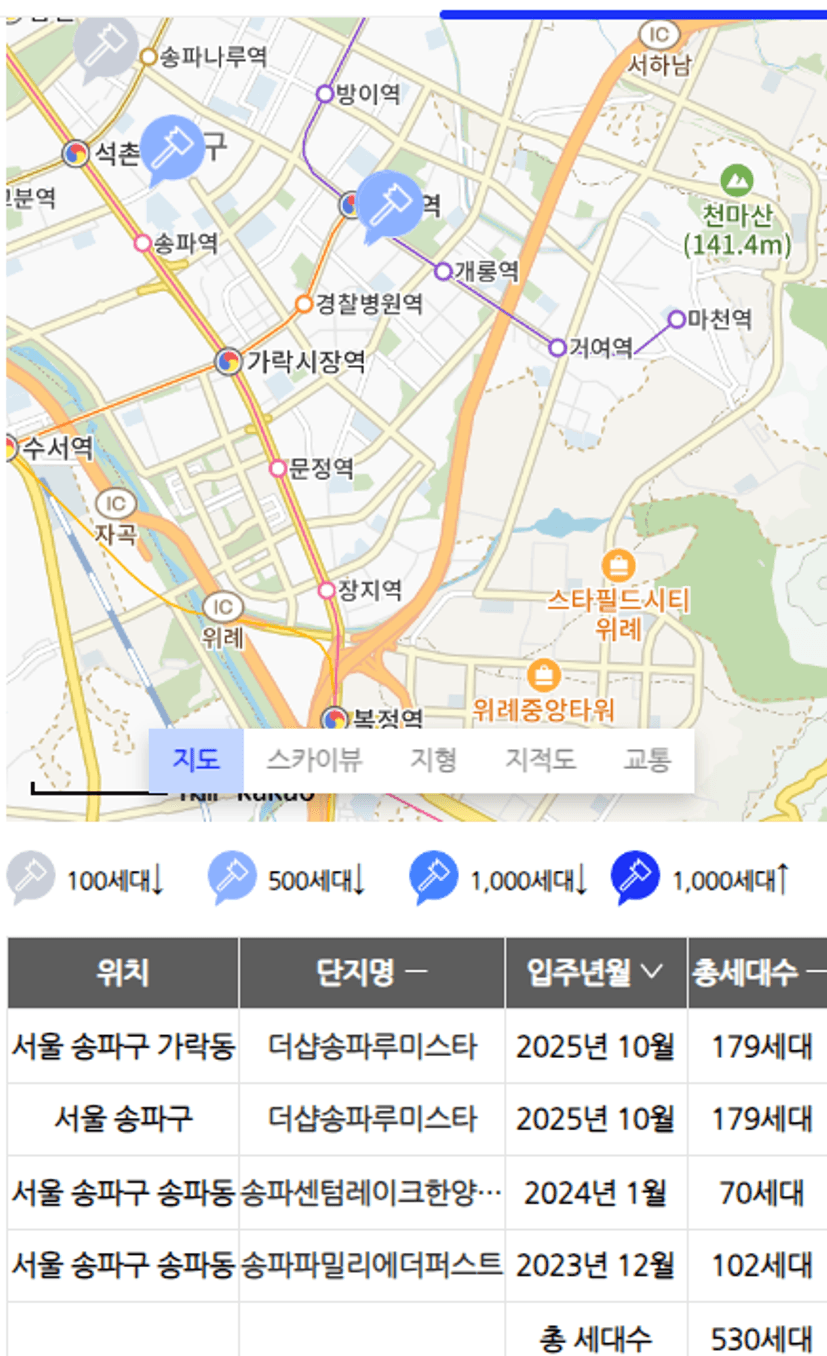Sort table by 입주년월 column
Screen dimensions: 827x1356
596,972
